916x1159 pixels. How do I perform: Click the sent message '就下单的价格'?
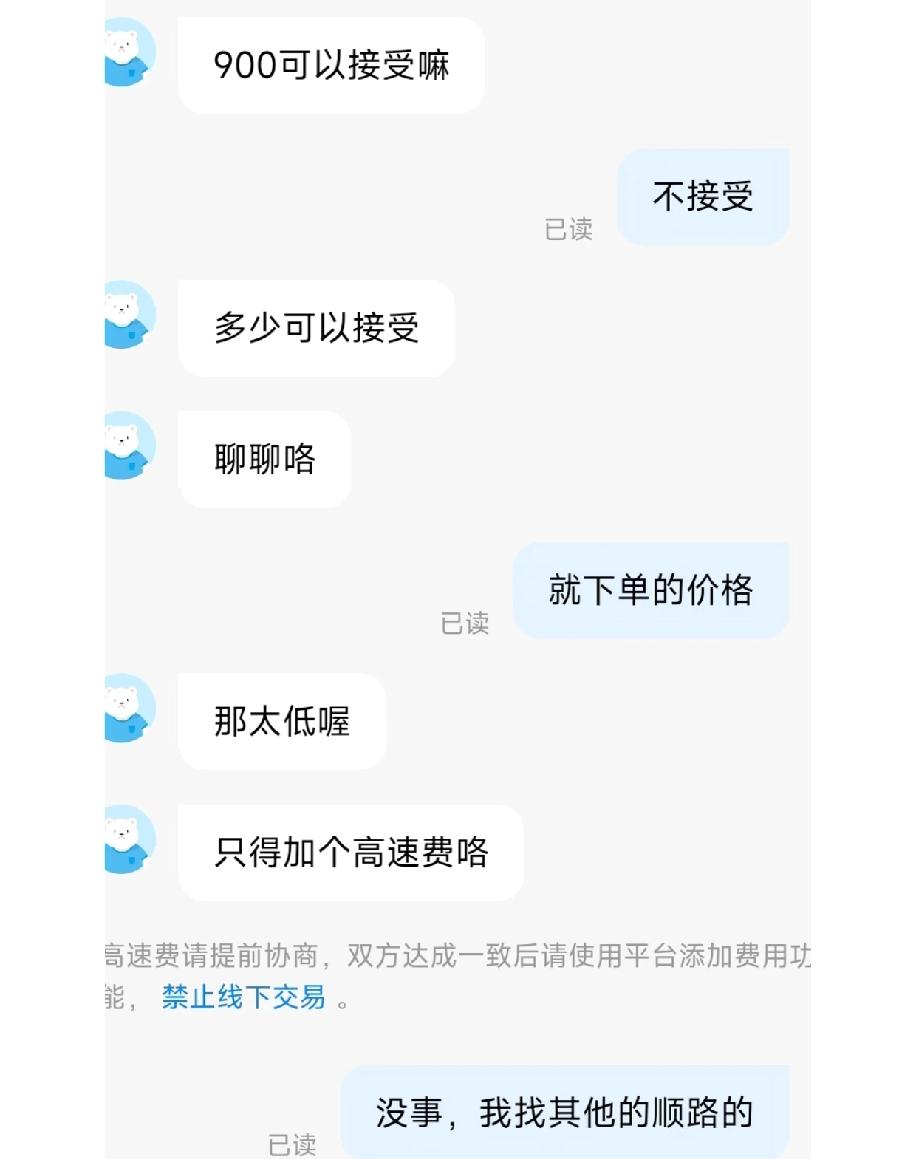650,591
